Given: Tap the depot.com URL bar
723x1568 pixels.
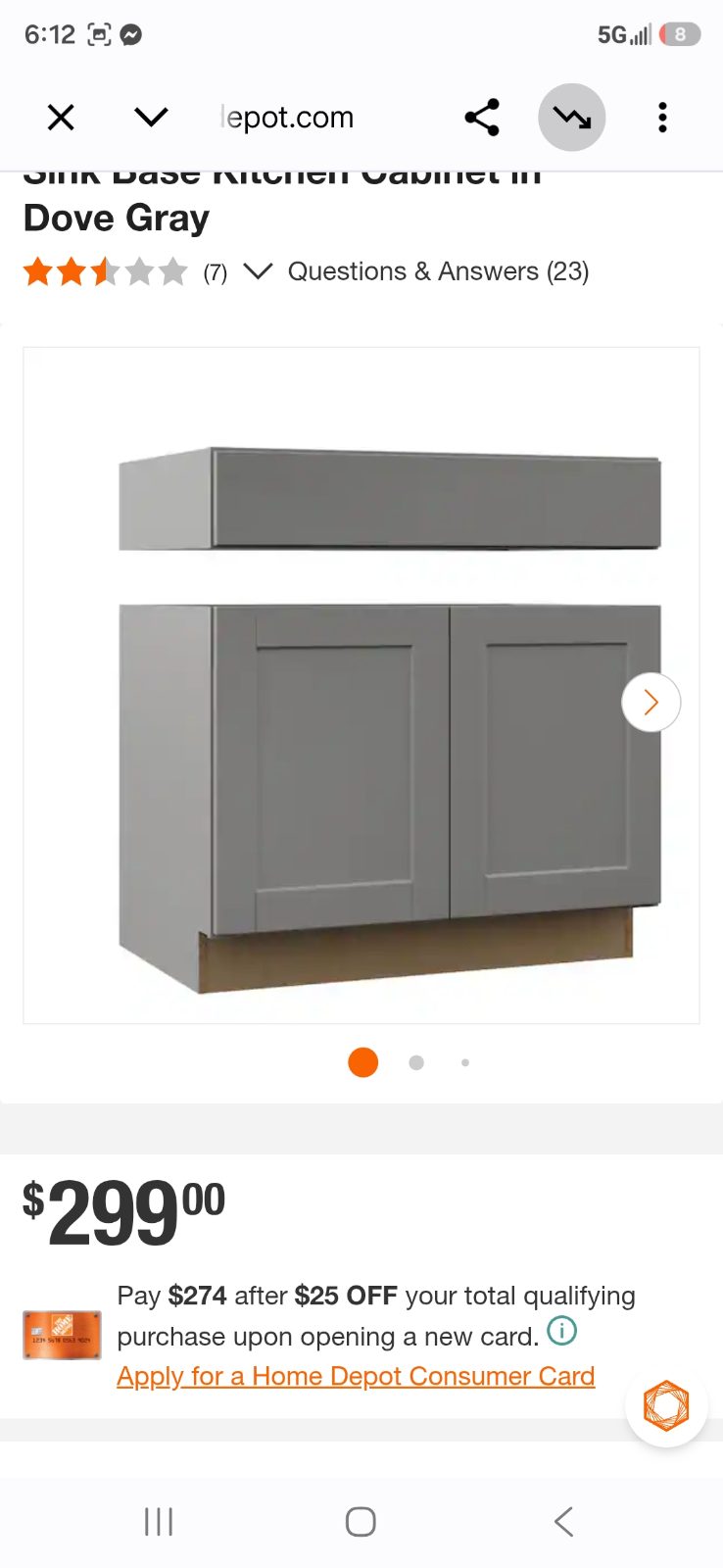Looking at the screenshot, I should (287, 118).
